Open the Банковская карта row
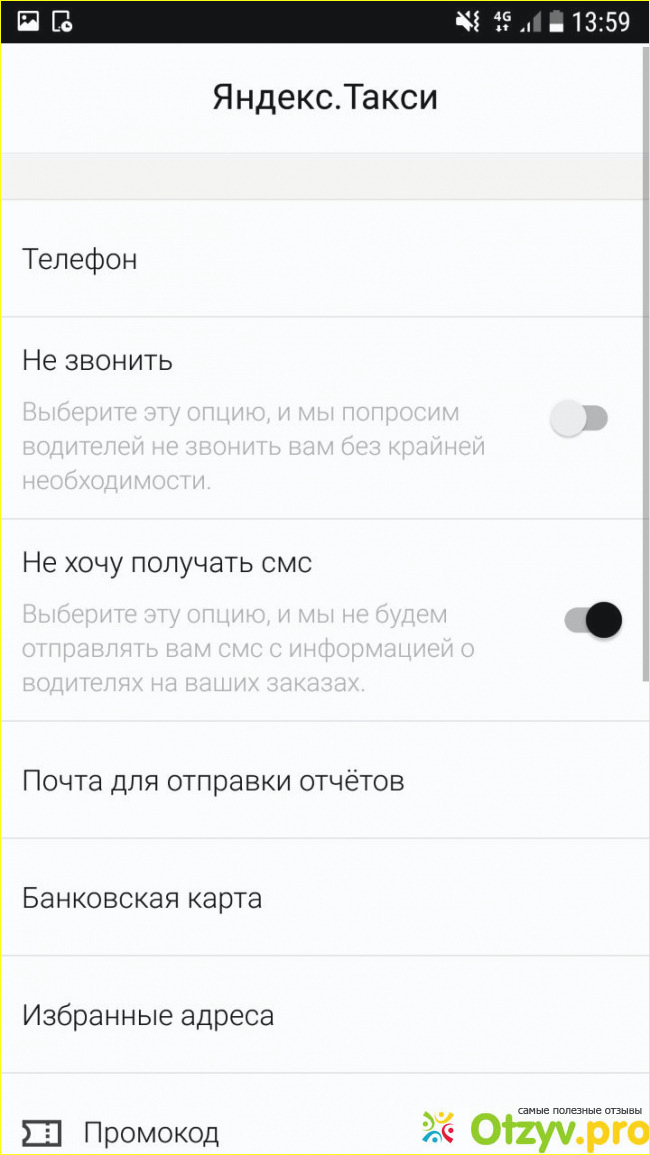This screenshot has height=1155, width=650. pyautogui.click(x=142, y=898)
